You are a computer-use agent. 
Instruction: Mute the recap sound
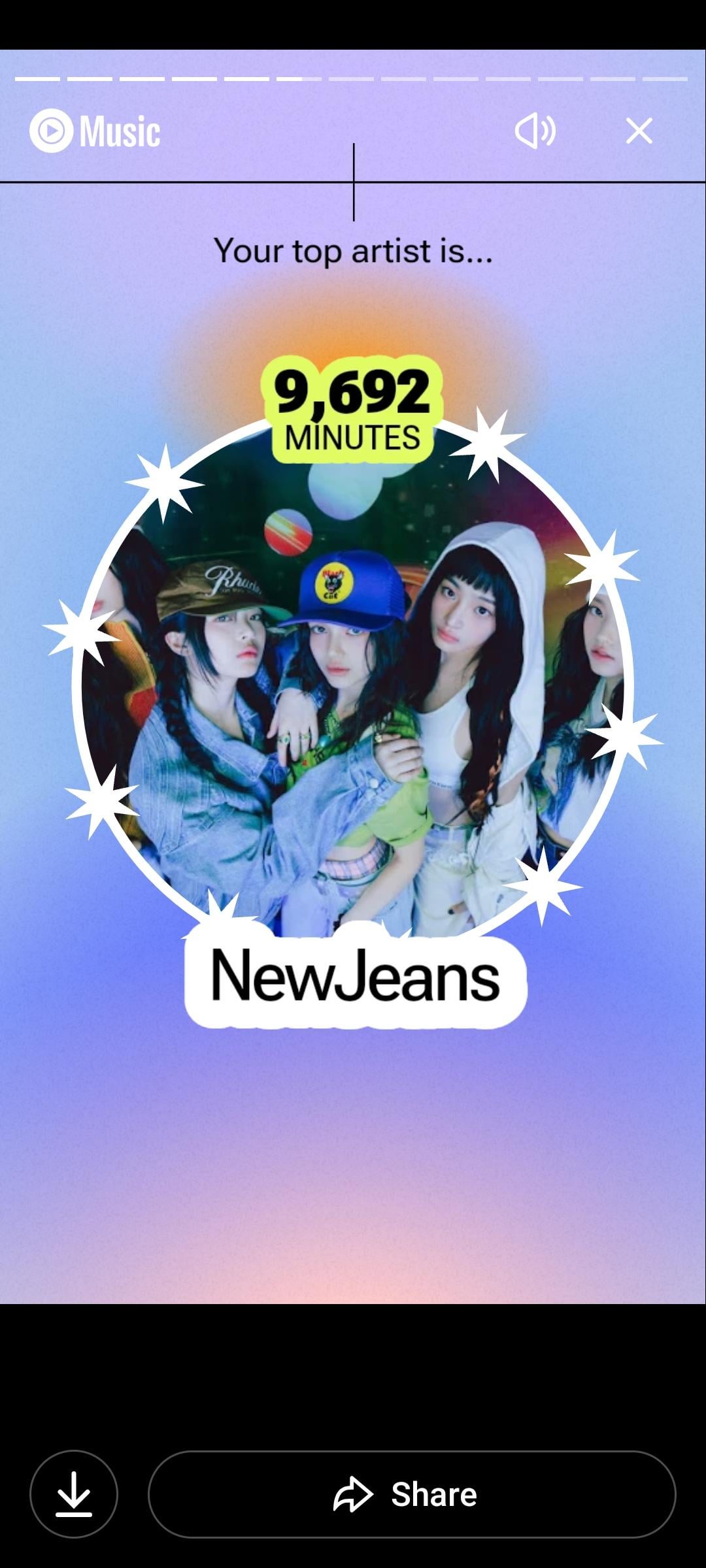tap(535, 131)
